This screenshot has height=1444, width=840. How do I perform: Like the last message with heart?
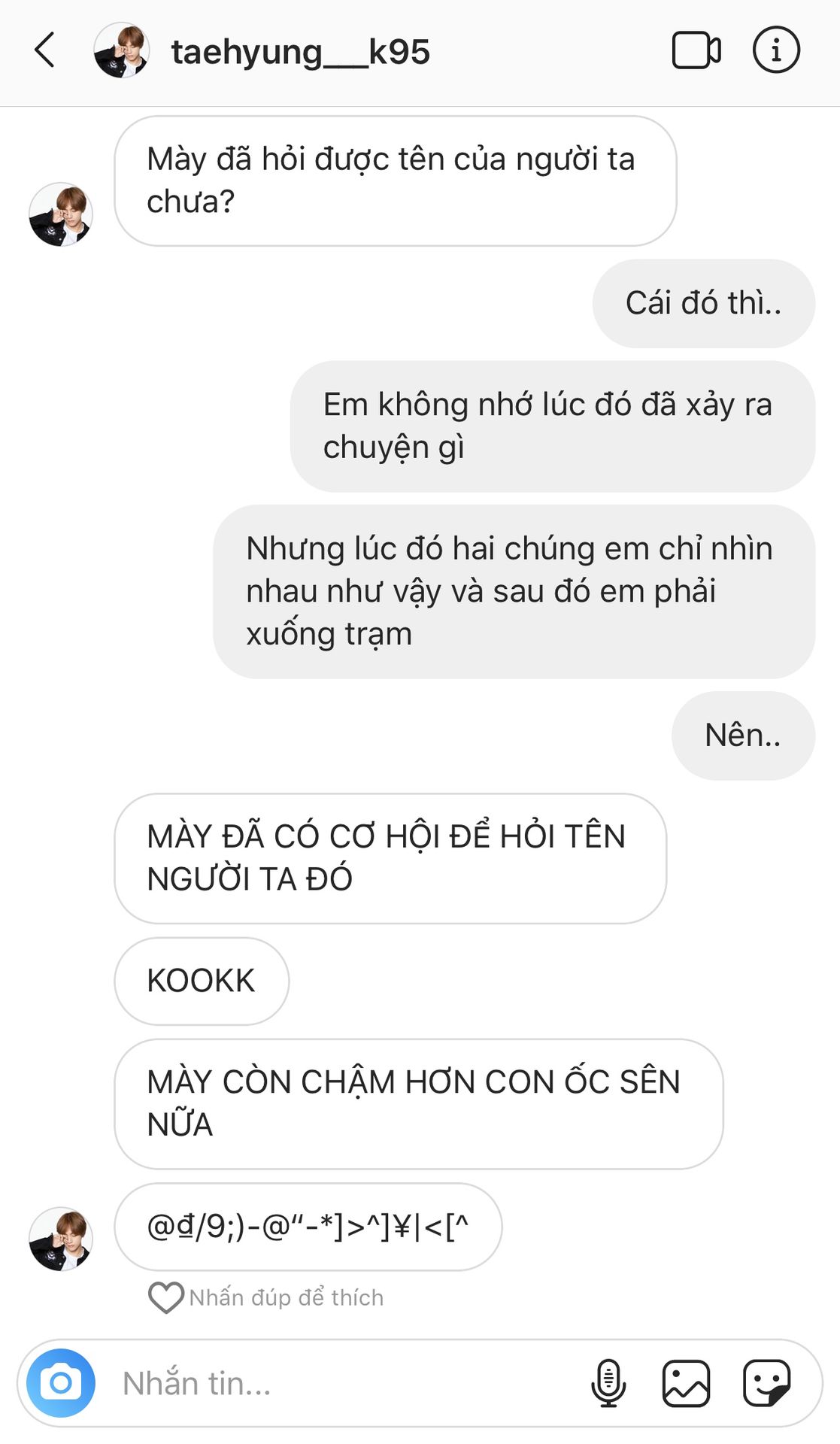(165, 1297)
